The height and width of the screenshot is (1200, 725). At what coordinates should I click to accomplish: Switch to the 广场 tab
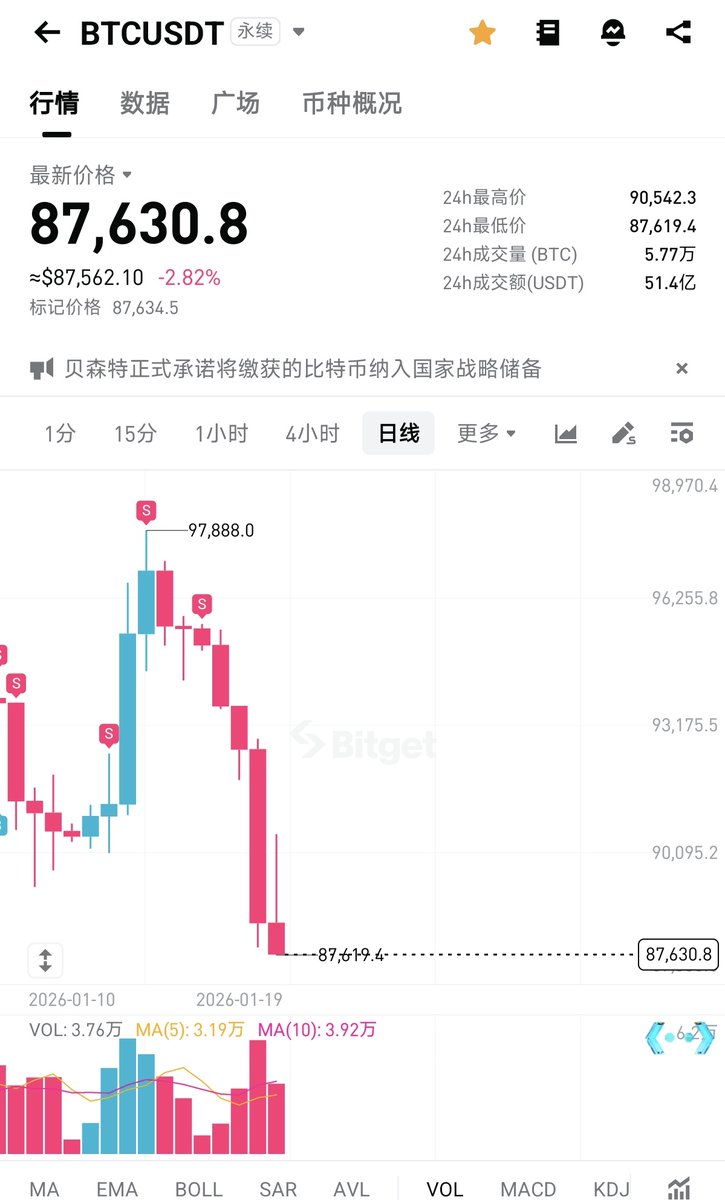pyautogui.click(x=236, y=103)
